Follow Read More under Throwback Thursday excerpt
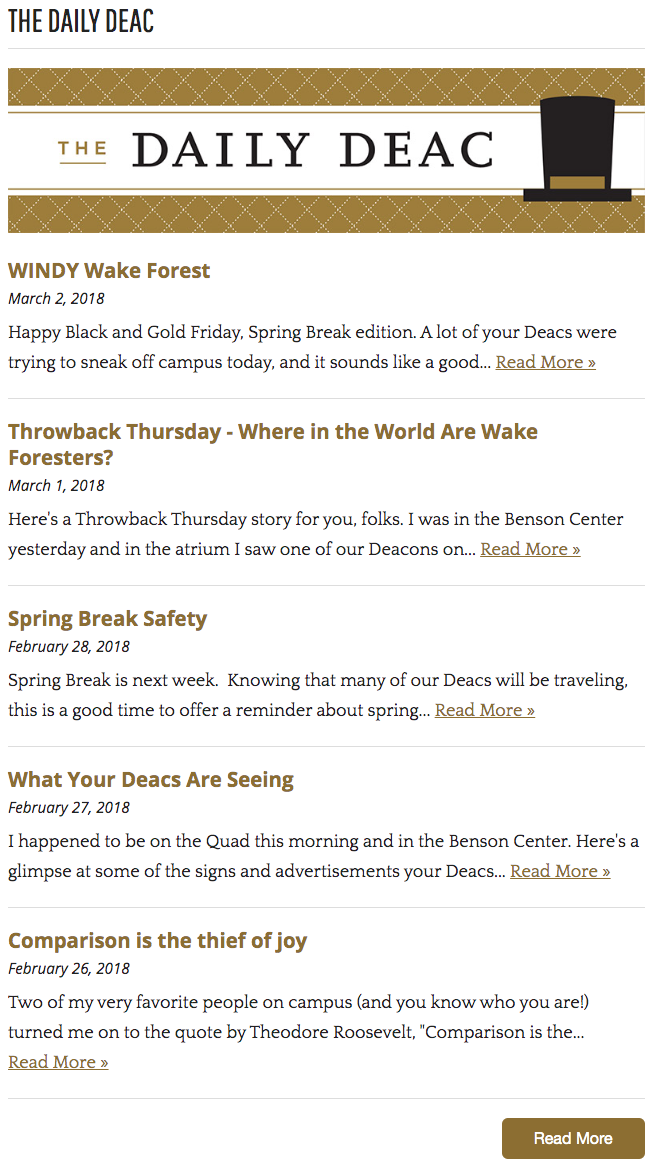This screenshot has width=652, height=1169. pos(530,549)
